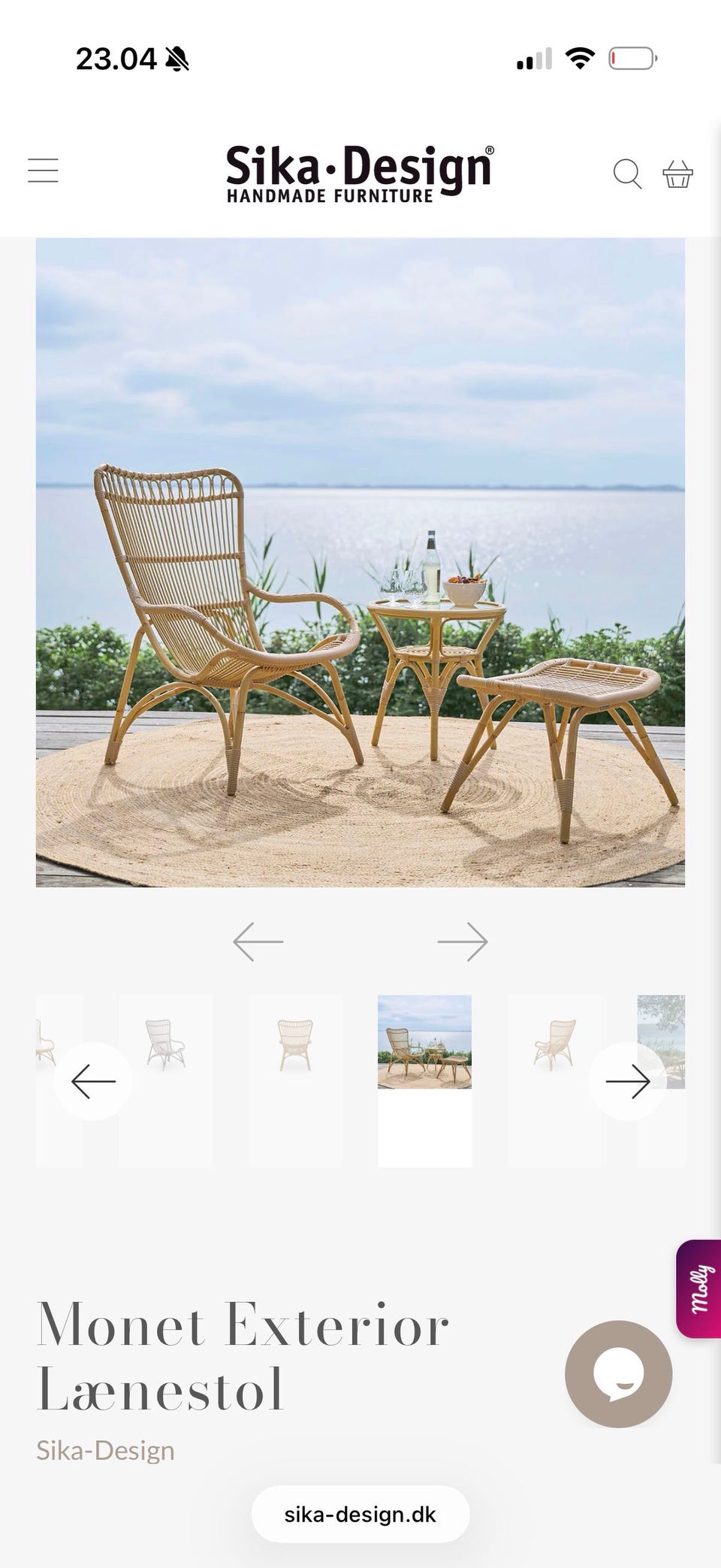Screen dimensions: 721x1568
Task: Show next product image with gray right arrow
Action: (x=463, y=941)
